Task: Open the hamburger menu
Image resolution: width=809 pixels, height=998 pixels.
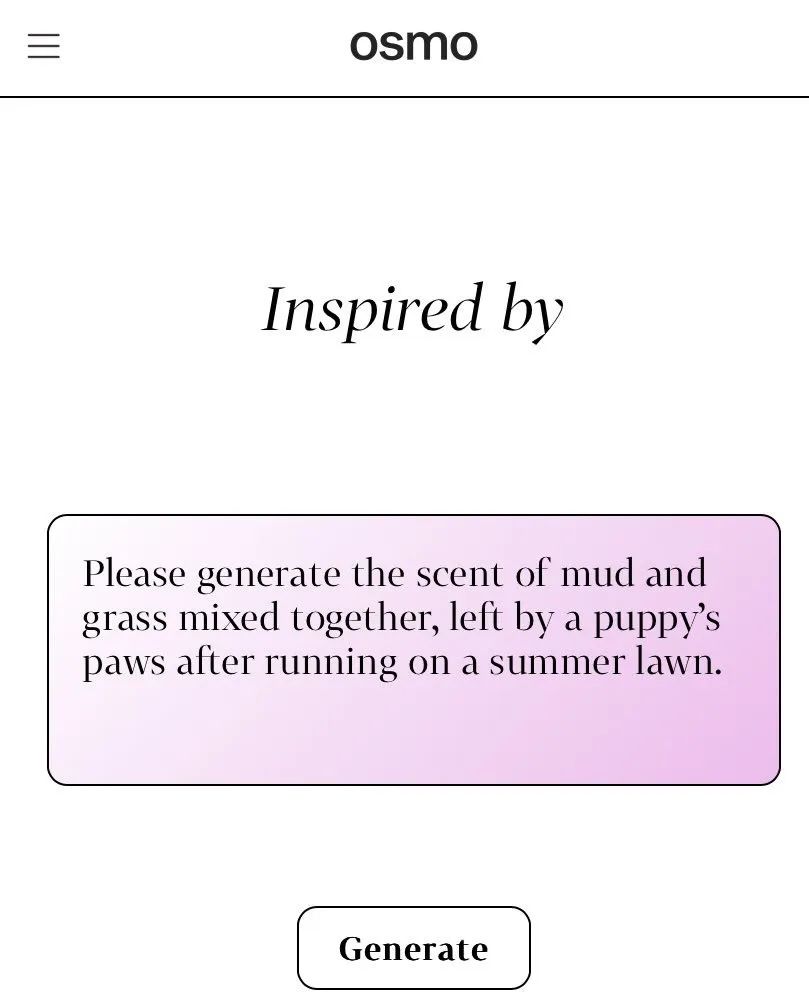Action: pos(44,46)
